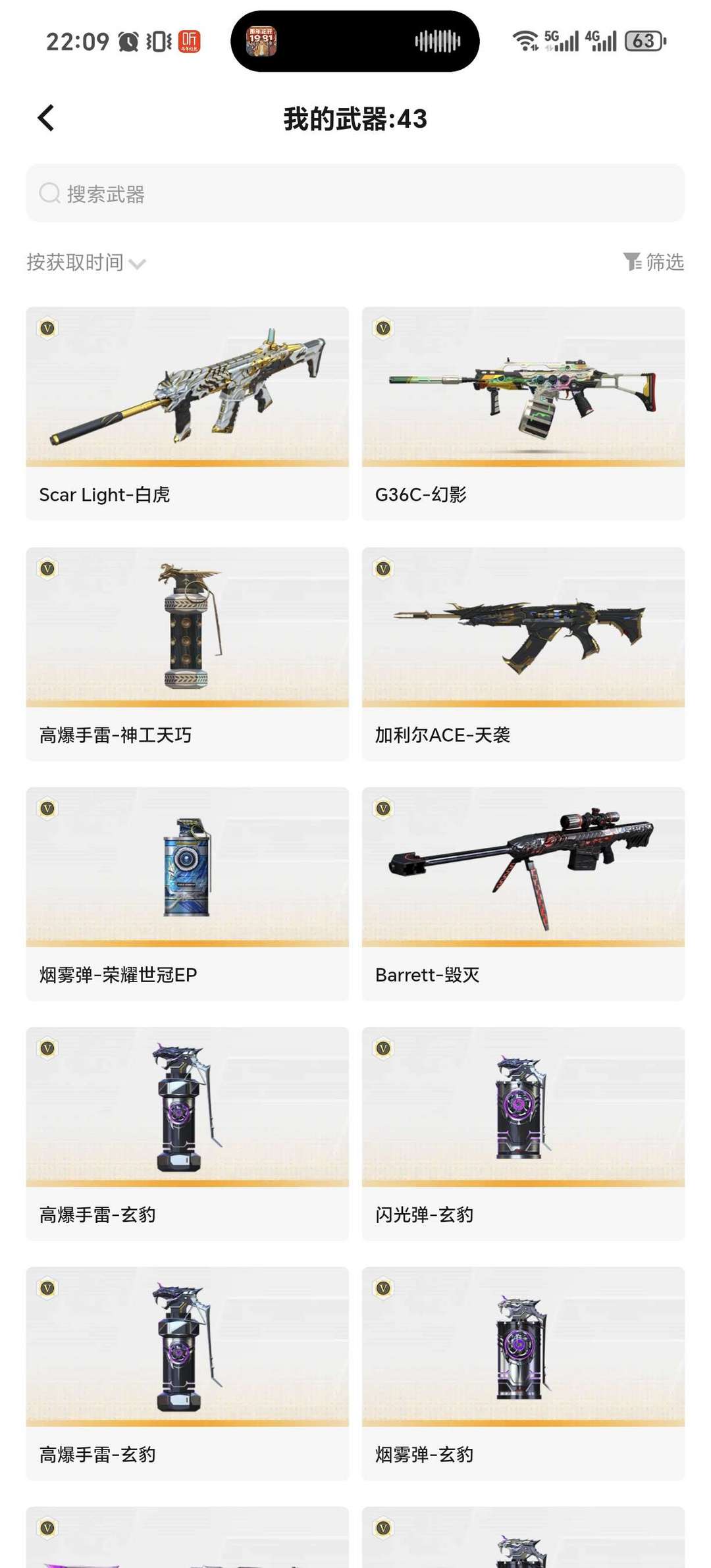The height and width of the screenshot is (1568, 711).
Task: Expand sorting options via the small chevron
Action: [x=137, y=264]
